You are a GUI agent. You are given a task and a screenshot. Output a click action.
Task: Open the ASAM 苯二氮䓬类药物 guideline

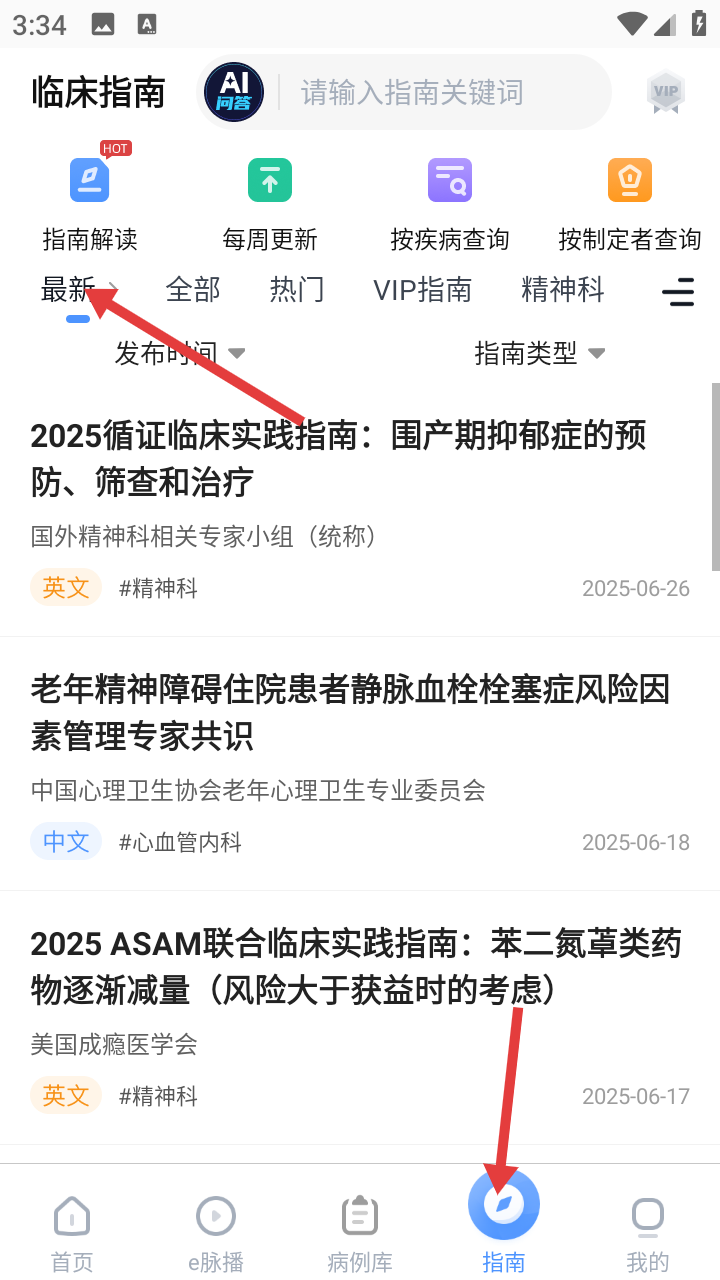pos(355,967)
